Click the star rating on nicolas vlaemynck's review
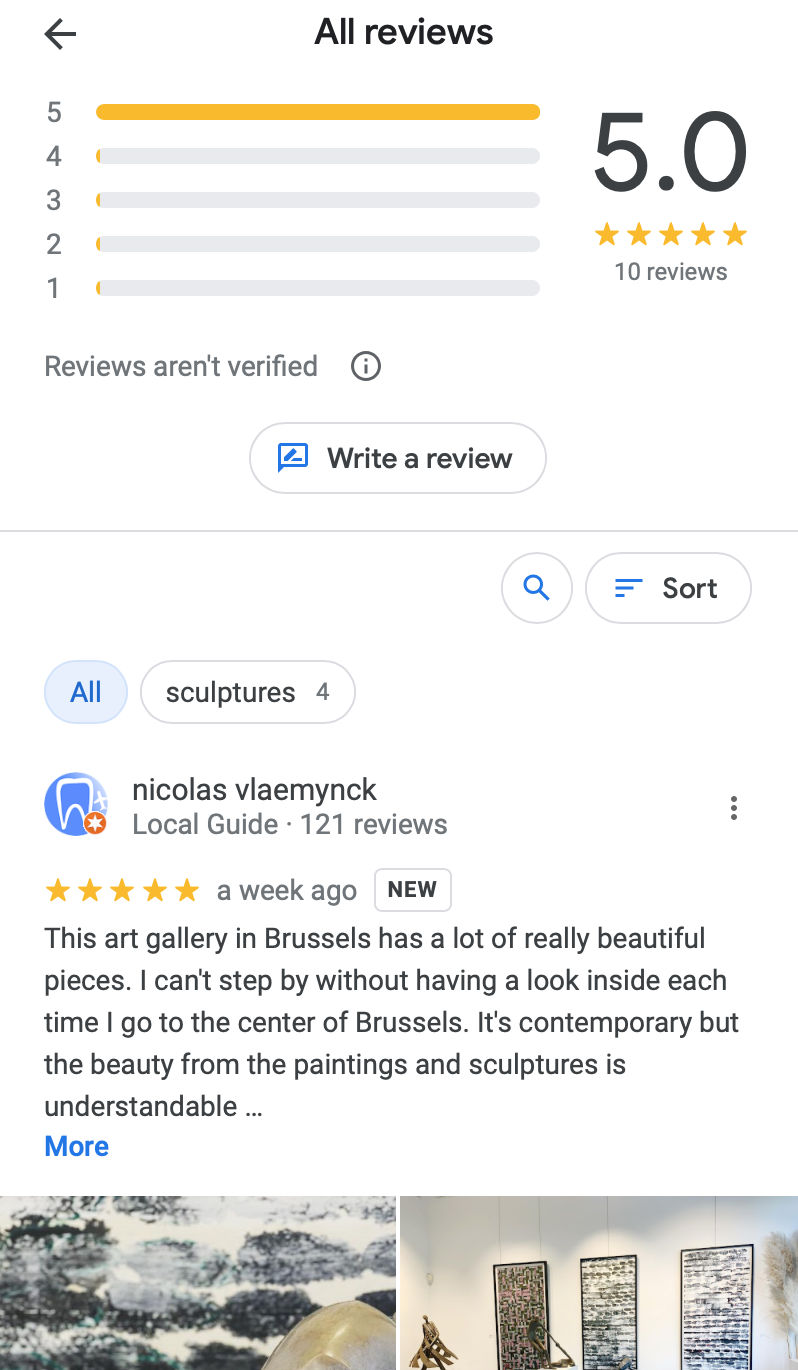Viewport: 798px width, 1370px height. click(122, 890)
